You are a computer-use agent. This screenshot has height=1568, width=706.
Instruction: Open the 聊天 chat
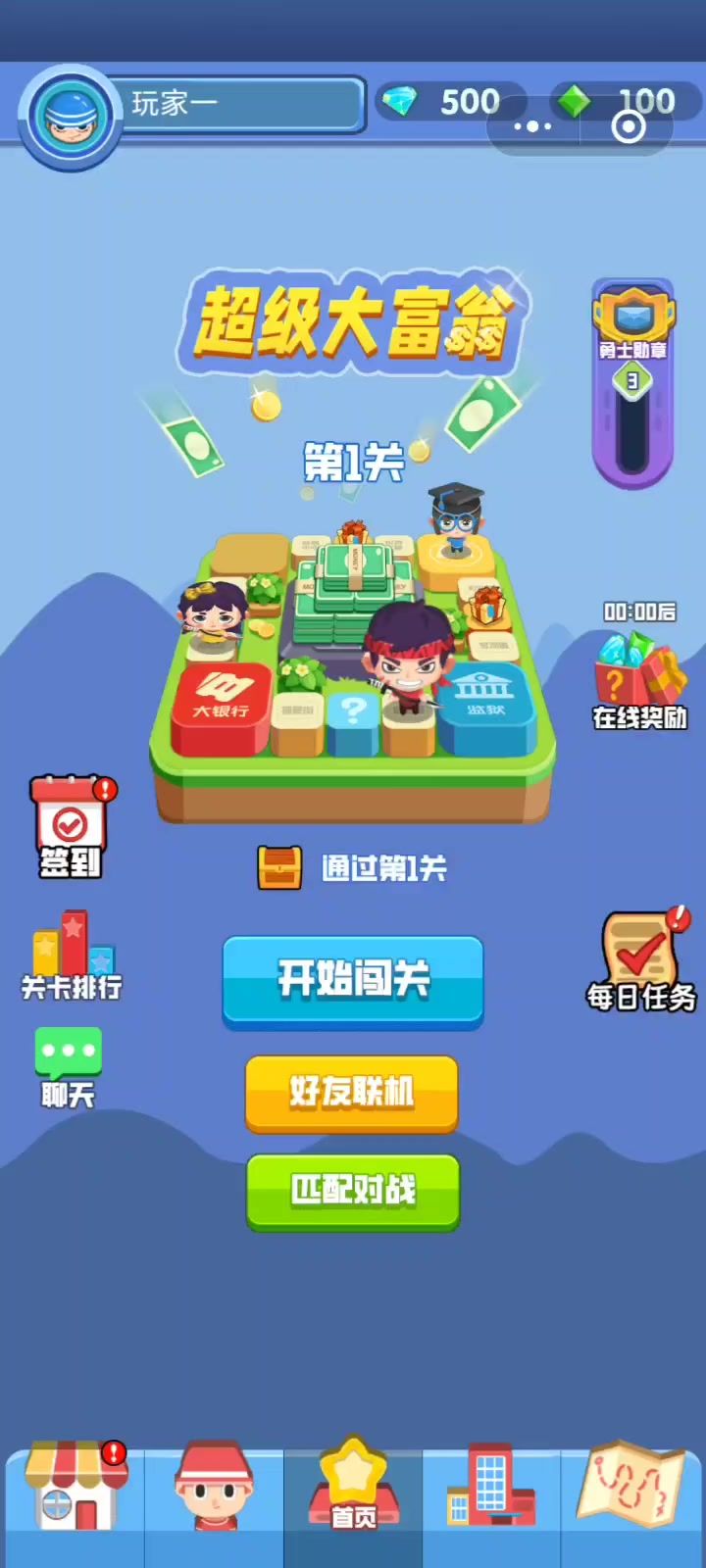click(69, 1066)
